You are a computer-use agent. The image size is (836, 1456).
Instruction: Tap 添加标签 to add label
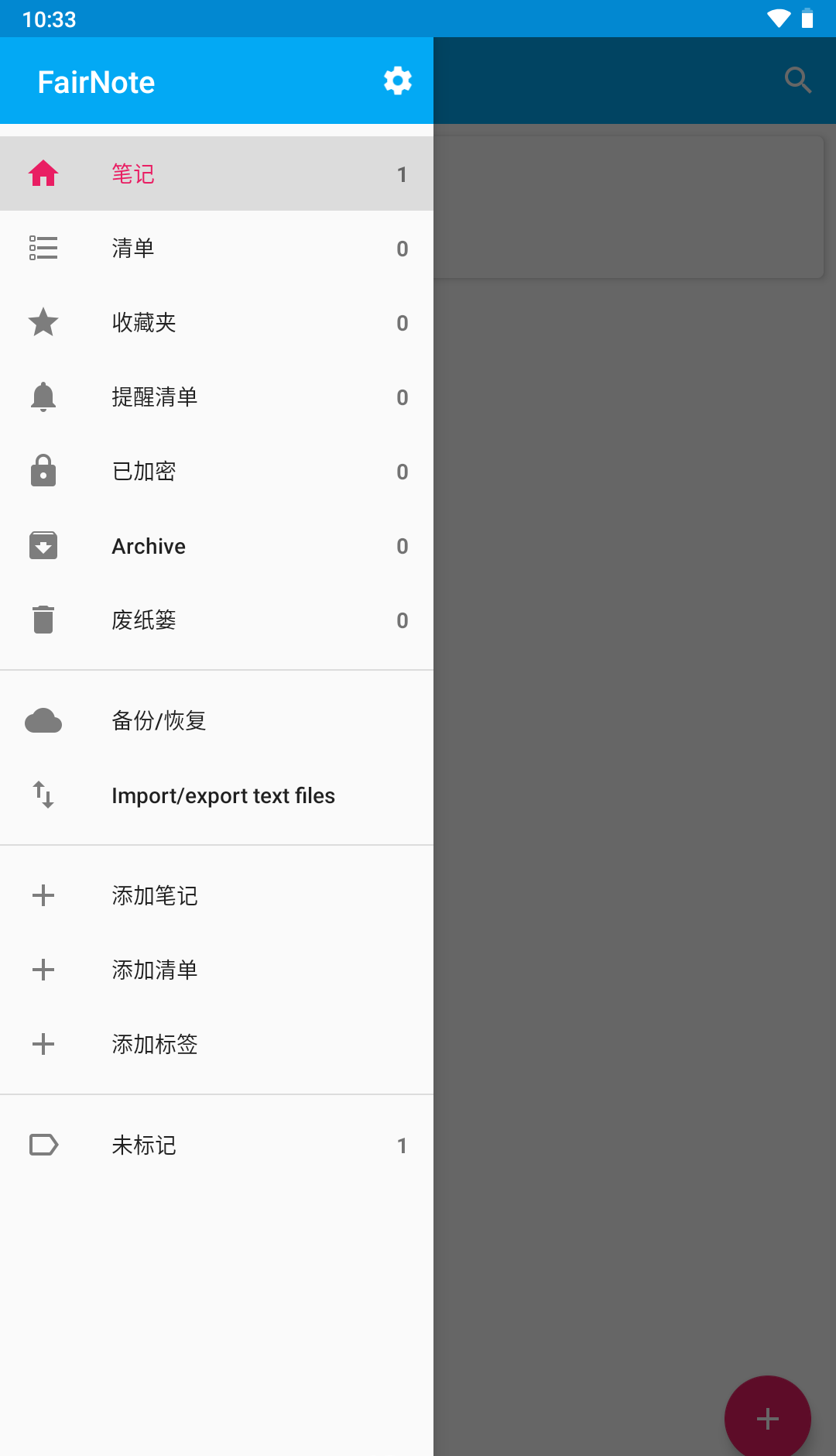click(217, 1044)
